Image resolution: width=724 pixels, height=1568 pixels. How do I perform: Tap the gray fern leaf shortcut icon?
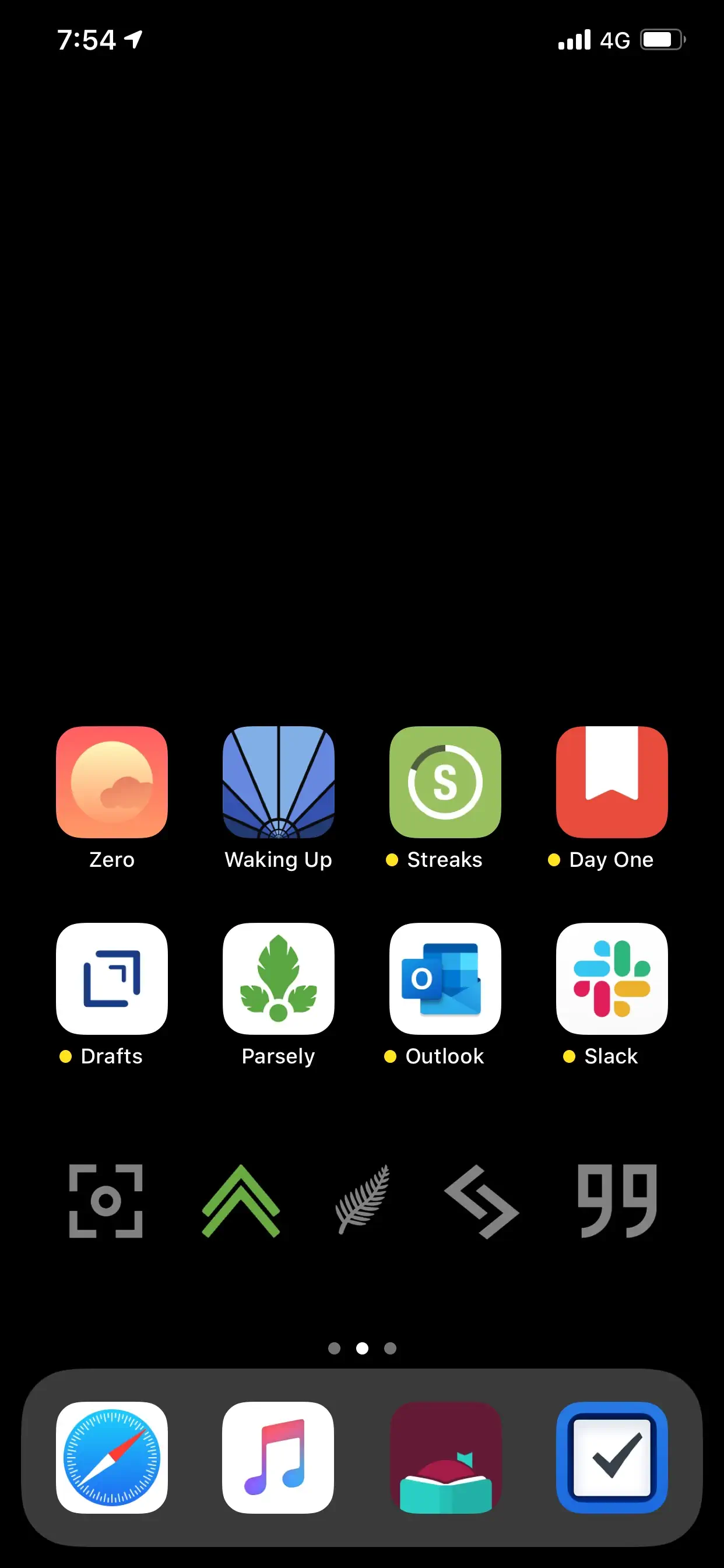pyautogui.click(x=363, y=1199)
